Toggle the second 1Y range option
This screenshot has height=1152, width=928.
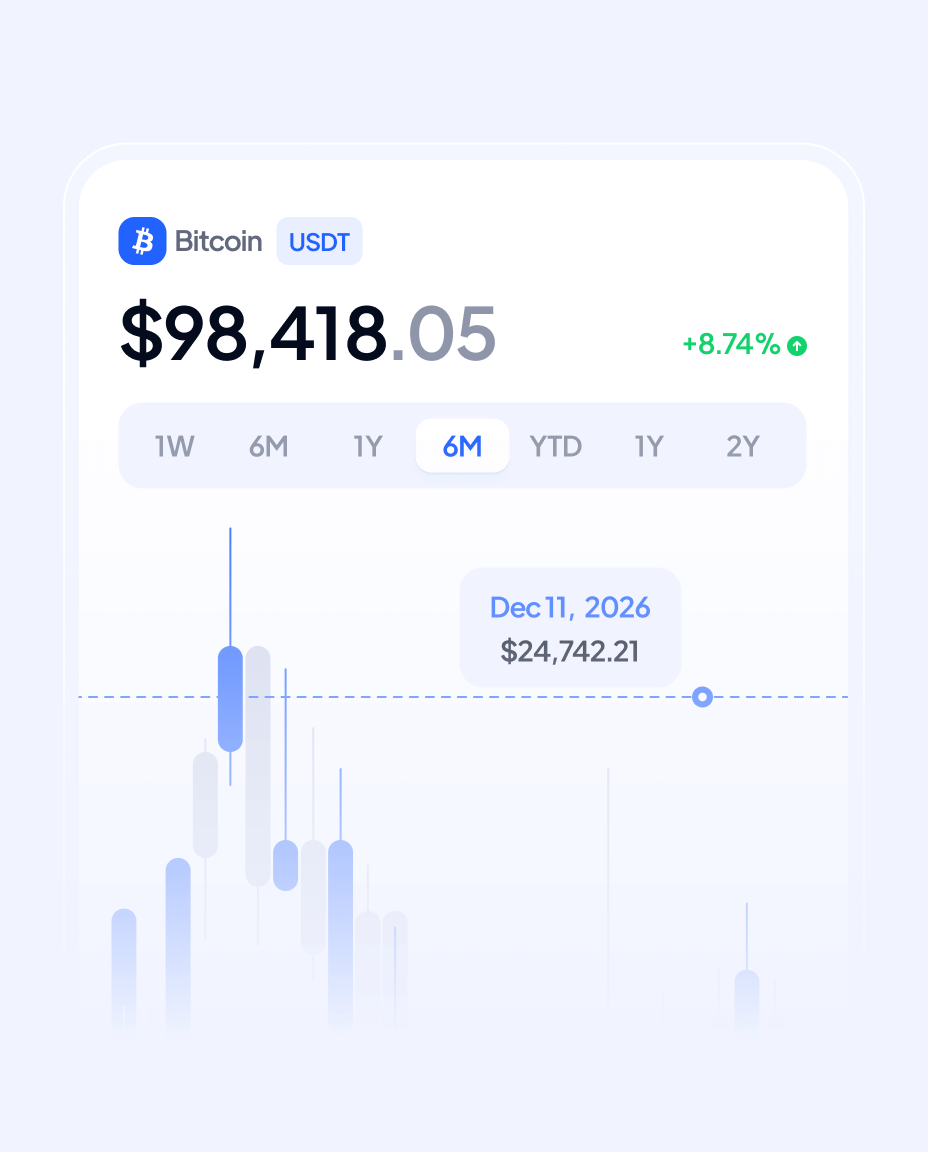pyautogui.click(x=649, y=446)
